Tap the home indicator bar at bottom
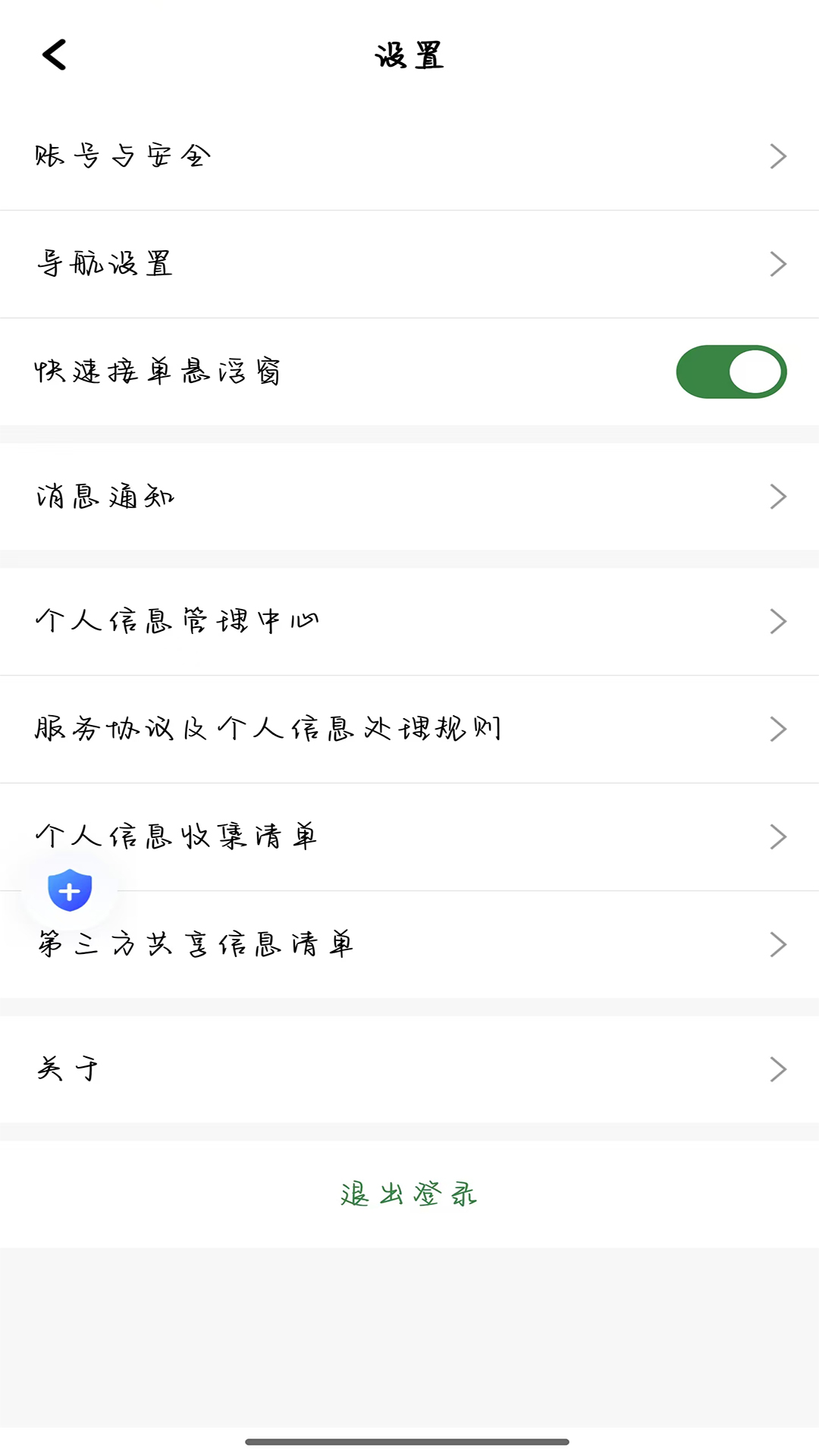 point(409,1438)
